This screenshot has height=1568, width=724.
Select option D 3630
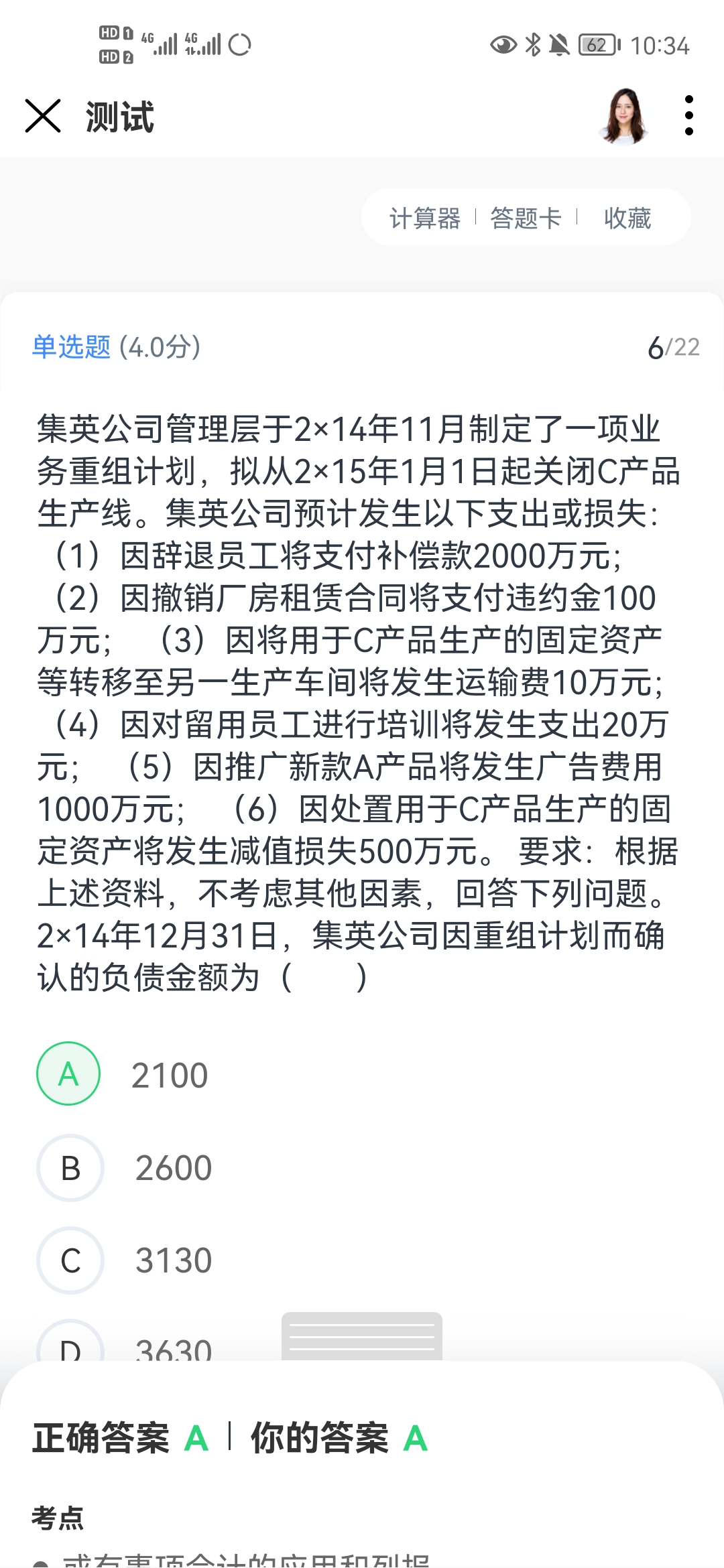(70, 1344)
